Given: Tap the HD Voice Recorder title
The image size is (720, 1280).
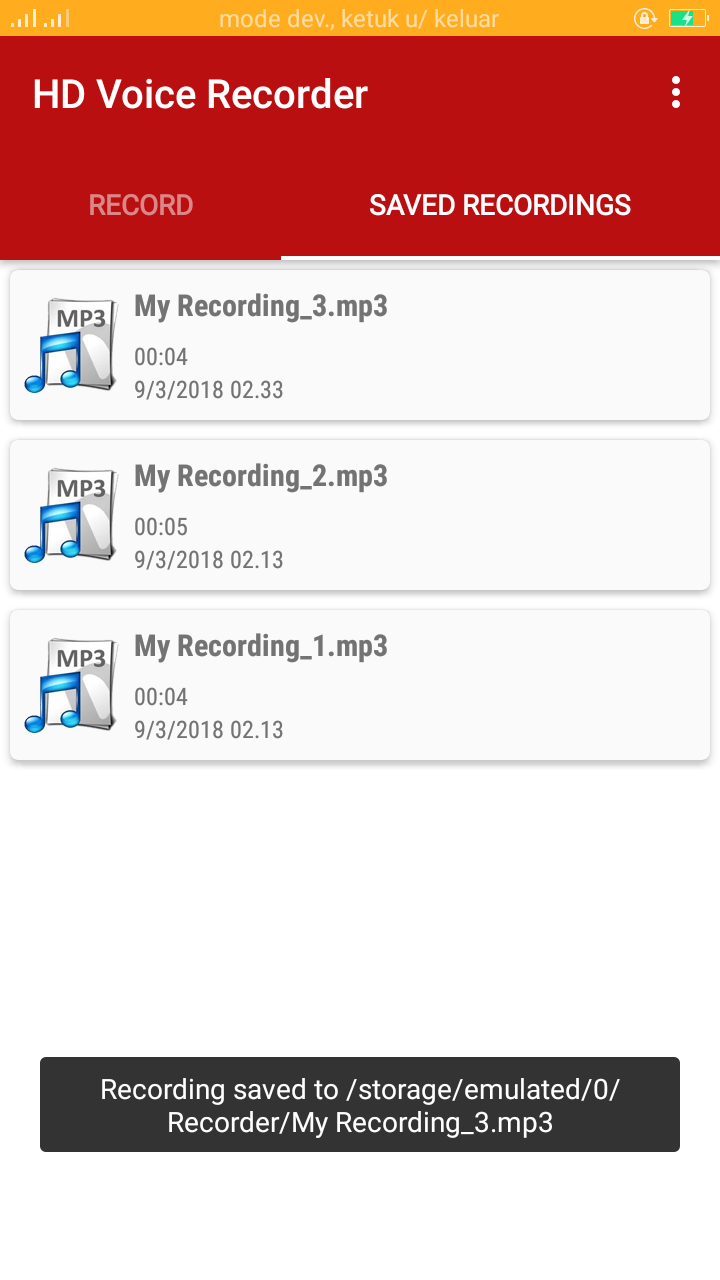Looking at the screenshot, I should pos(199,93).
